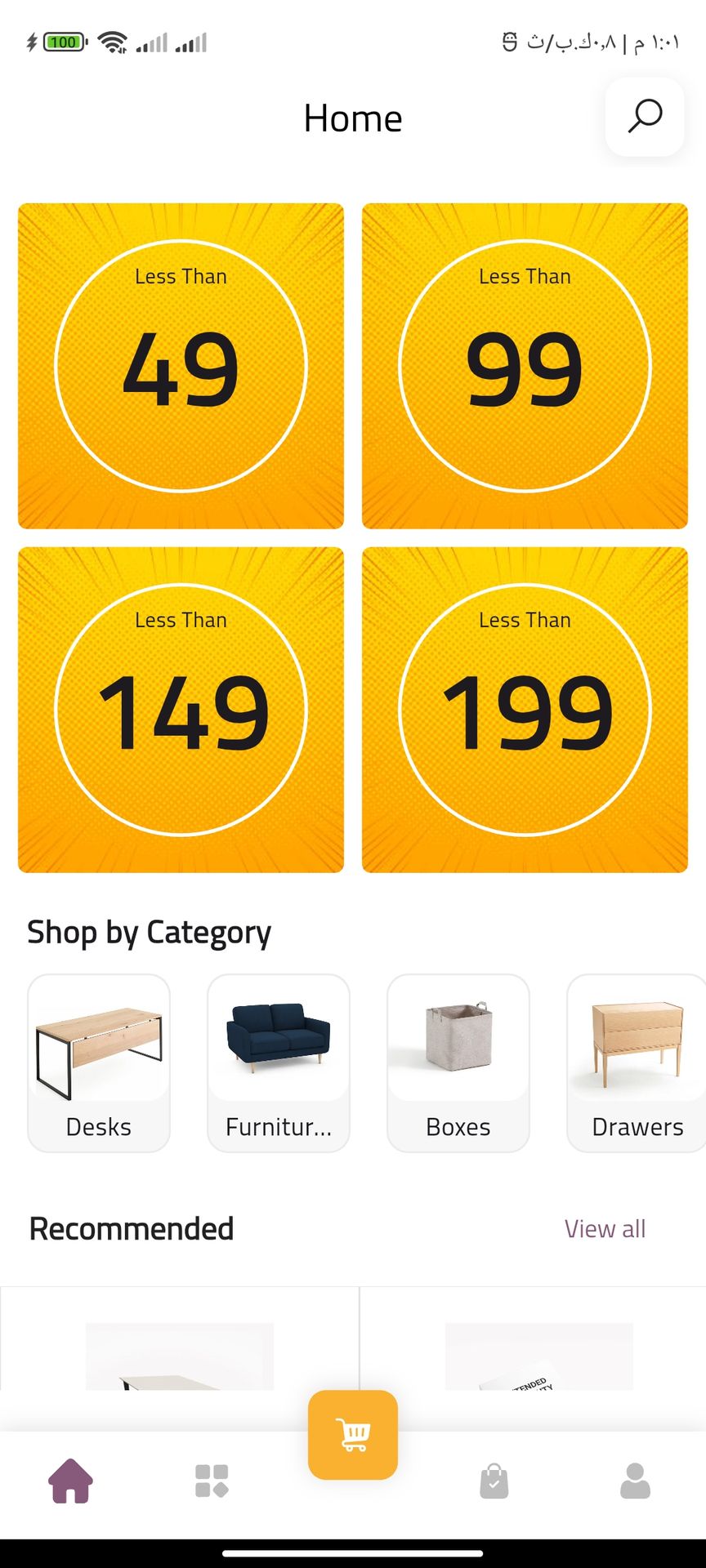Select the Less Than 199 banner
Screen dimensions: 706x1568
click(525, 710)
